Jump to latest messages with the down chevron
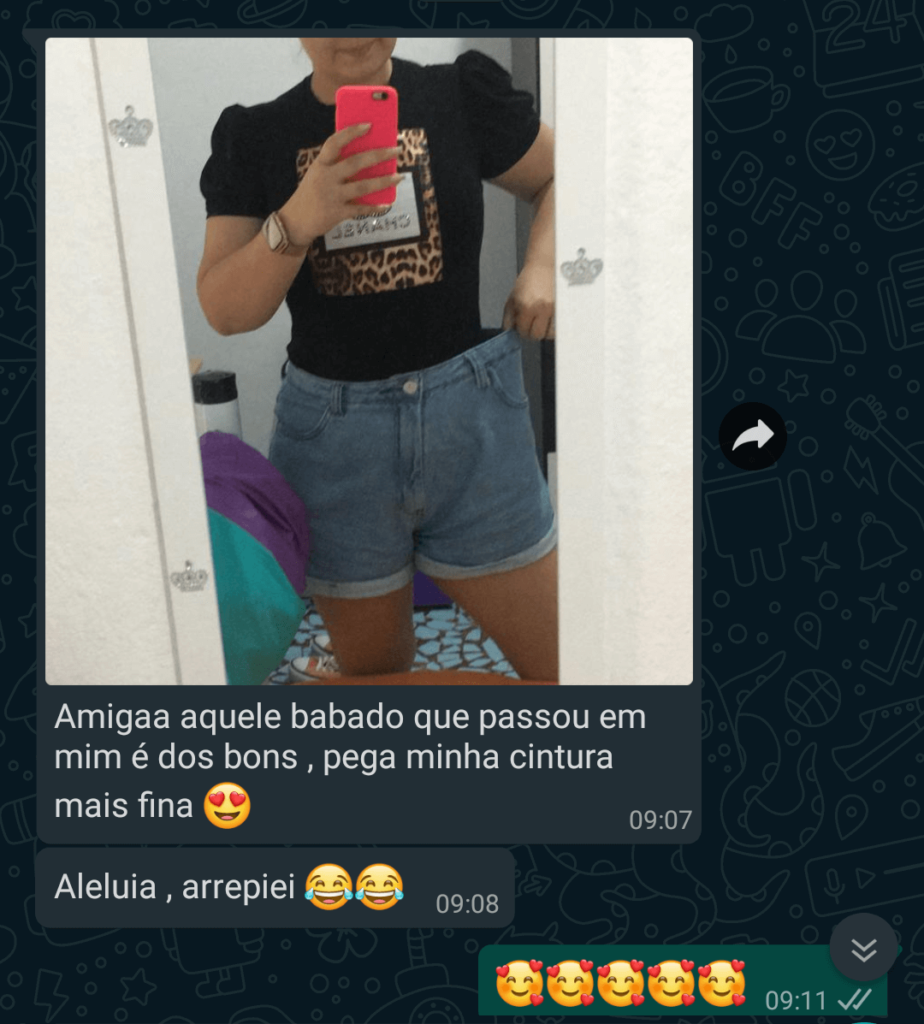The image size is (924, 1024). click(x=863, y=948)
